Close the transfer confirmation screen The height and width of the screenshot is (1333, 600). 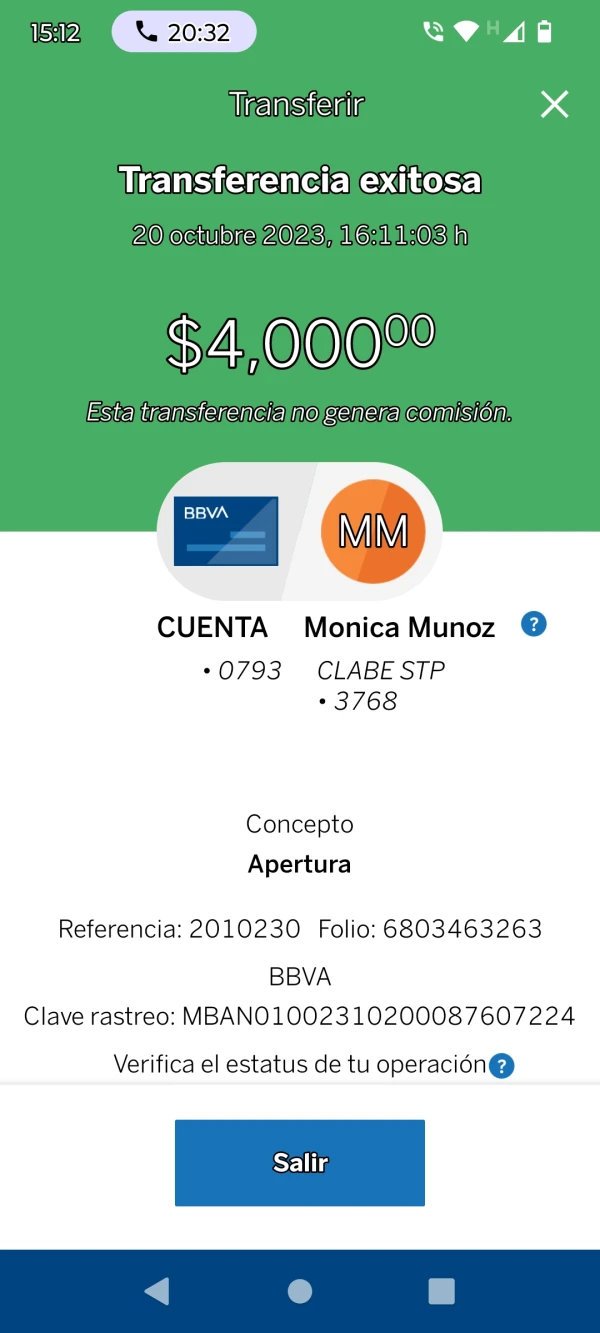(x=554, y=104)
